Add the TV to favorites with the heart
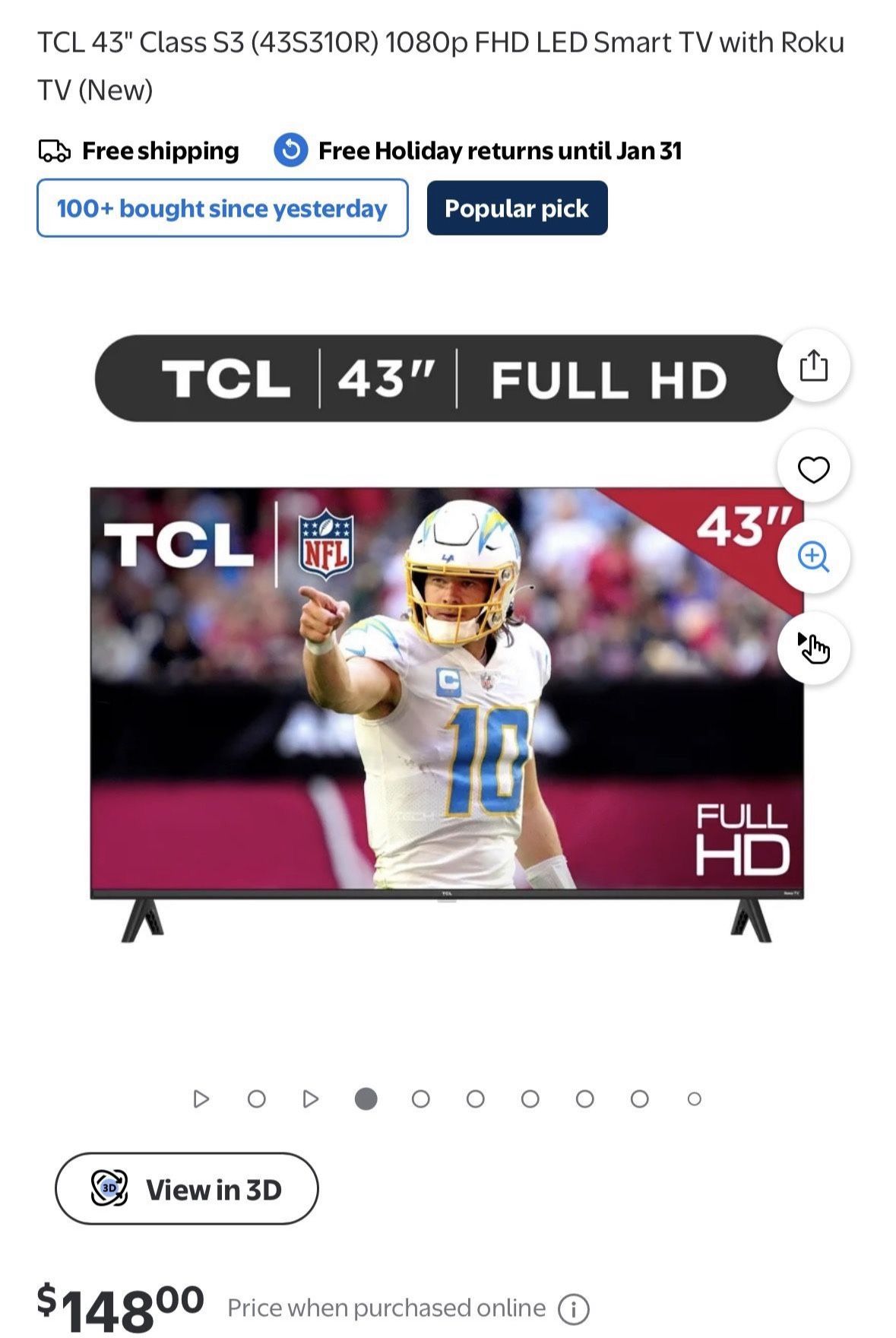896x1338 pixels. pos(812,467)
